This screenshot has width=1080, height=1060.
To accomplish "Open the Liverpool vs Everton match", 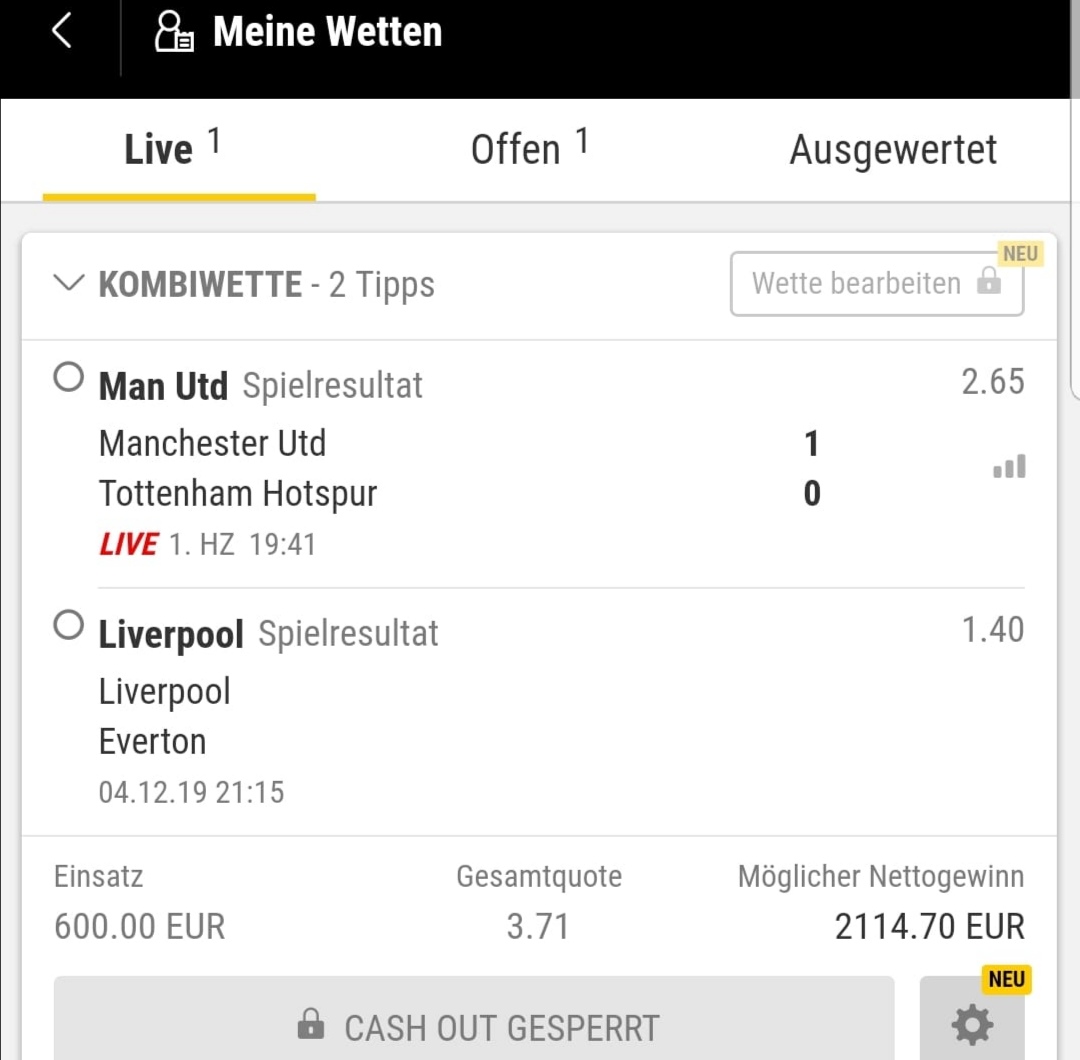I will tap(165, 716).
